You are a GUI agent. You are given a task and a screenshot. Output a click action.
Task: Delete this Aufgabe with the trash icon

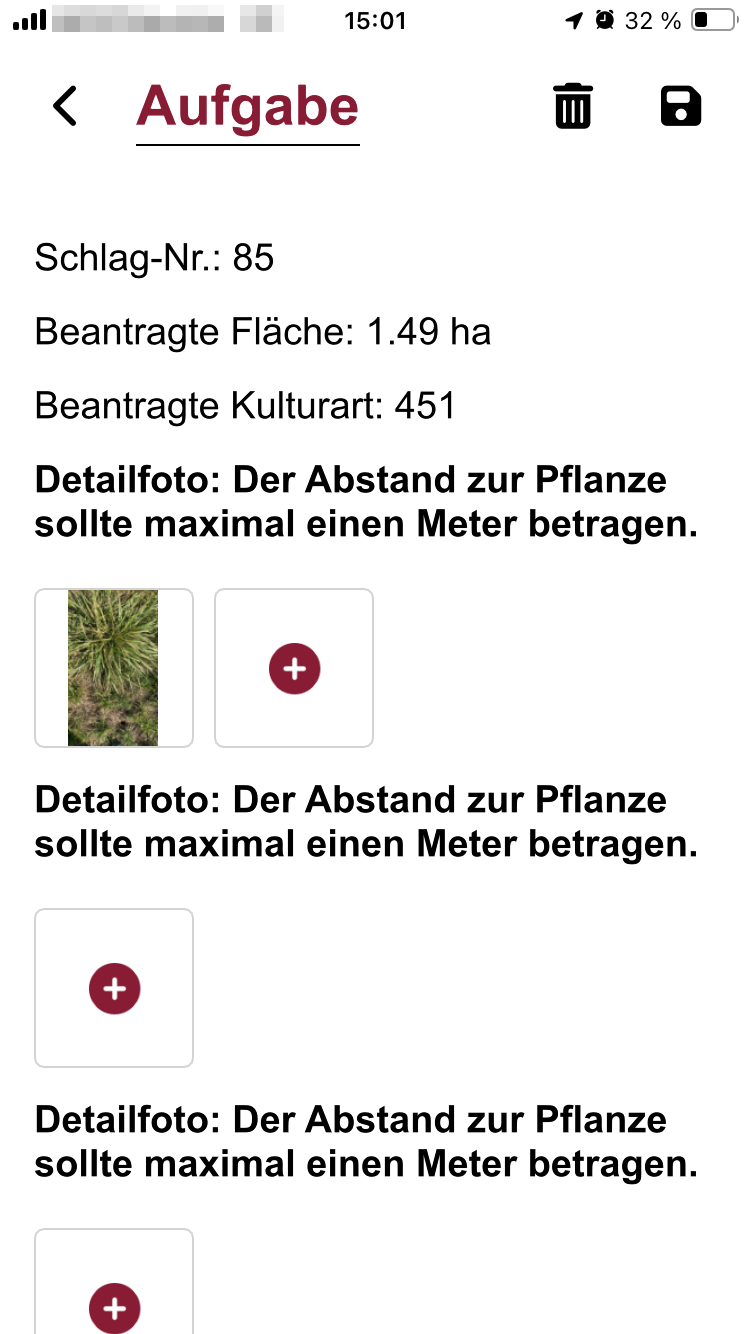click(573, 106)
